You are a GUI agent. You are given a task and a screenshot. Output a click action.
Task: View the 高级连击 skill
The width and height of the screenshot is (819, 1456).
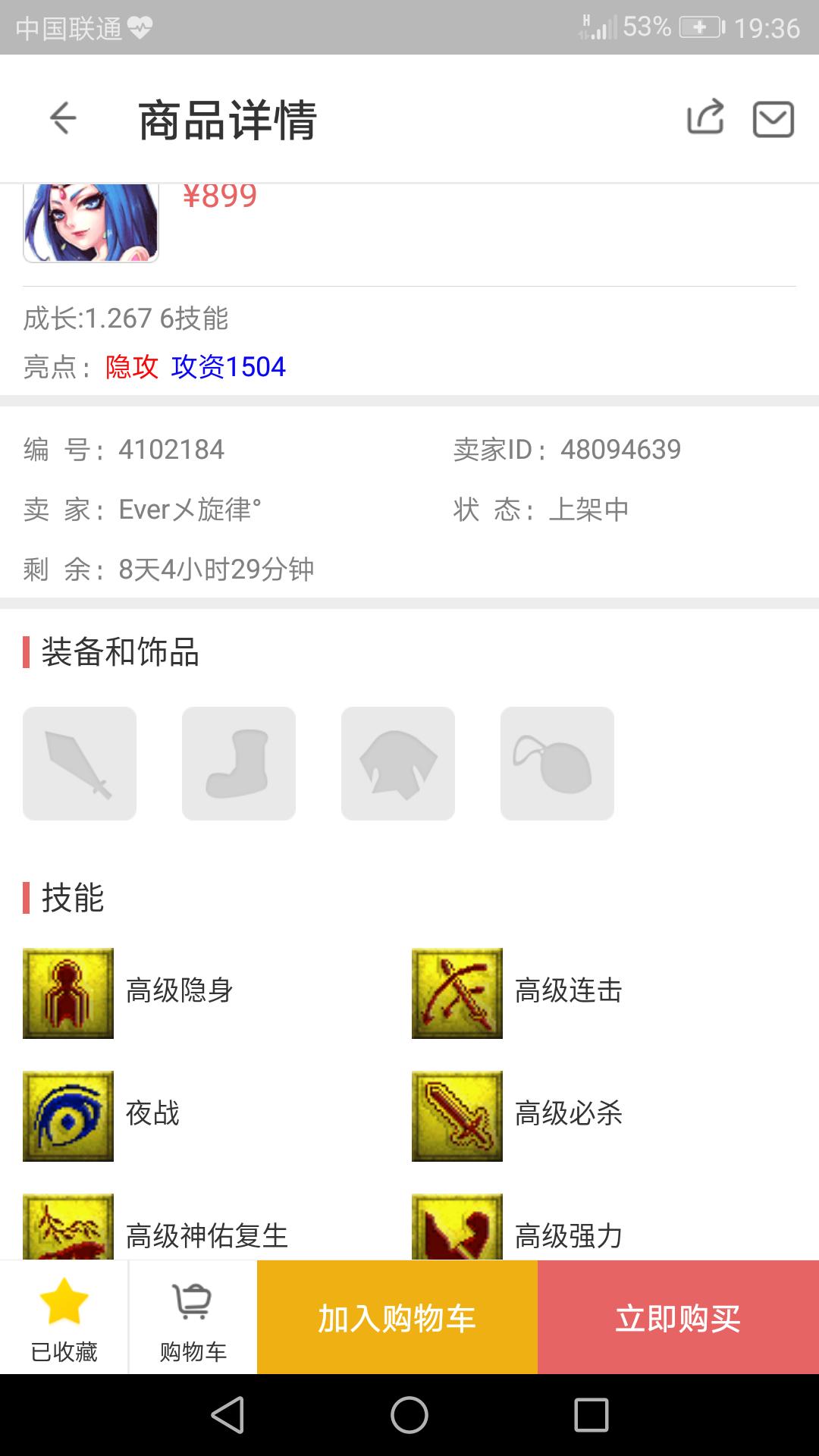pyautogui.click(x=457, y=993)
